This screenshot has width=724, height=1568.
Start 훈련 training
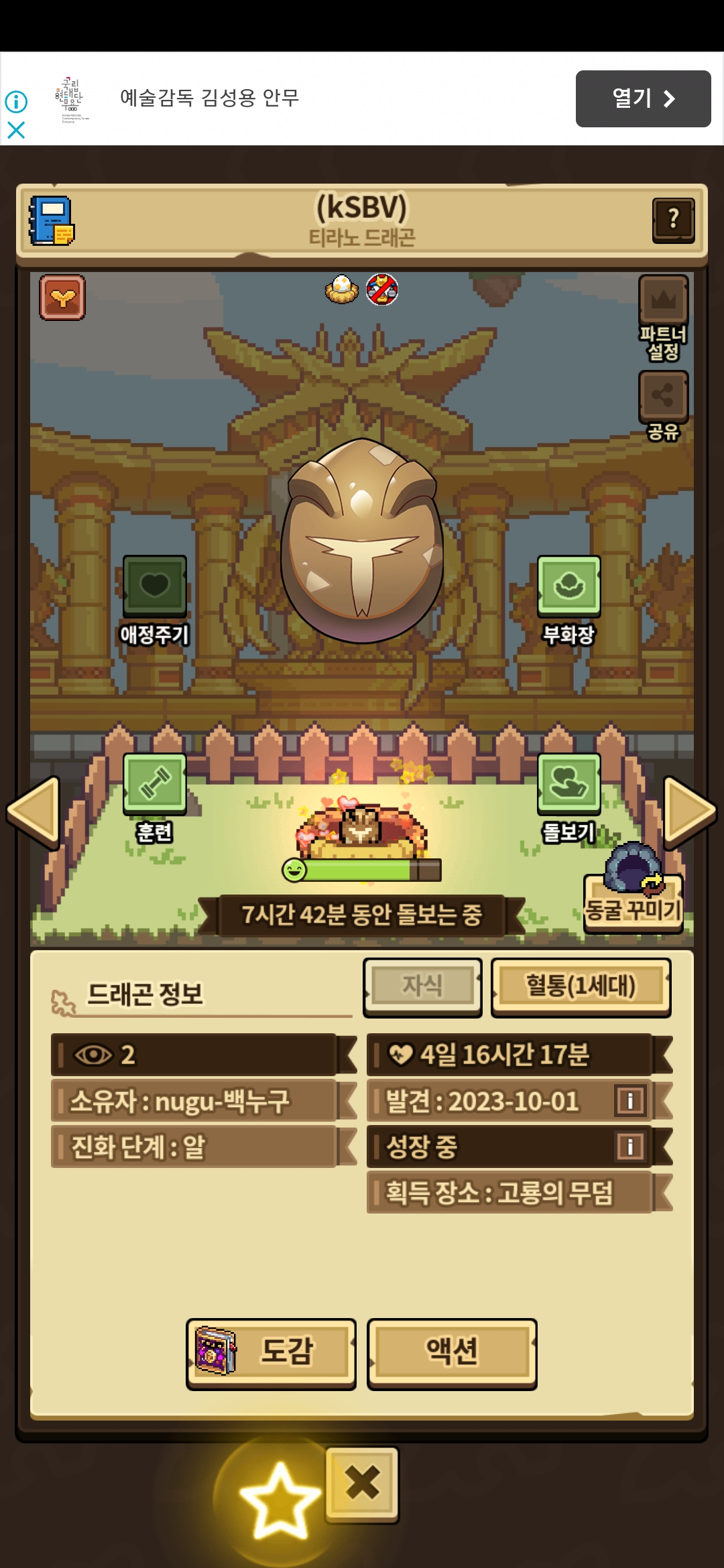point(155,798)
